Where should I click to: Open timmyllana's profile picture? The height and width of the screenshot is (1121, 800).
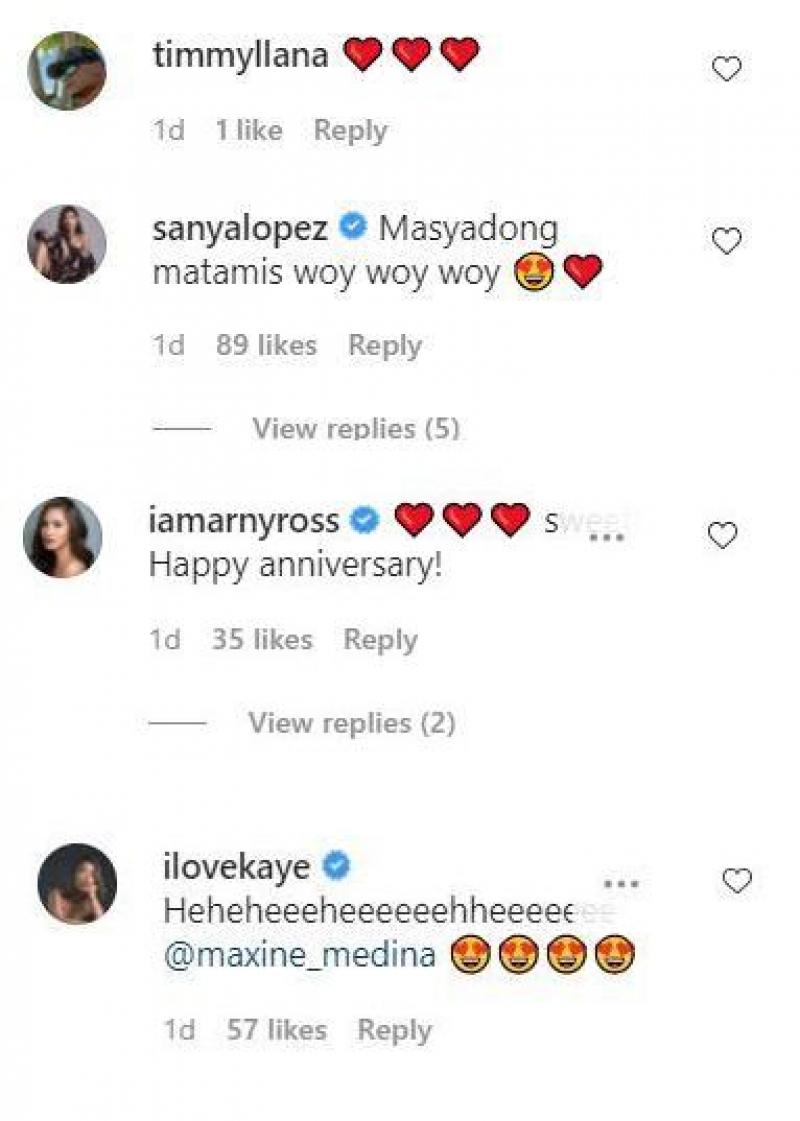pyautogui.click(x=67, y=71)
